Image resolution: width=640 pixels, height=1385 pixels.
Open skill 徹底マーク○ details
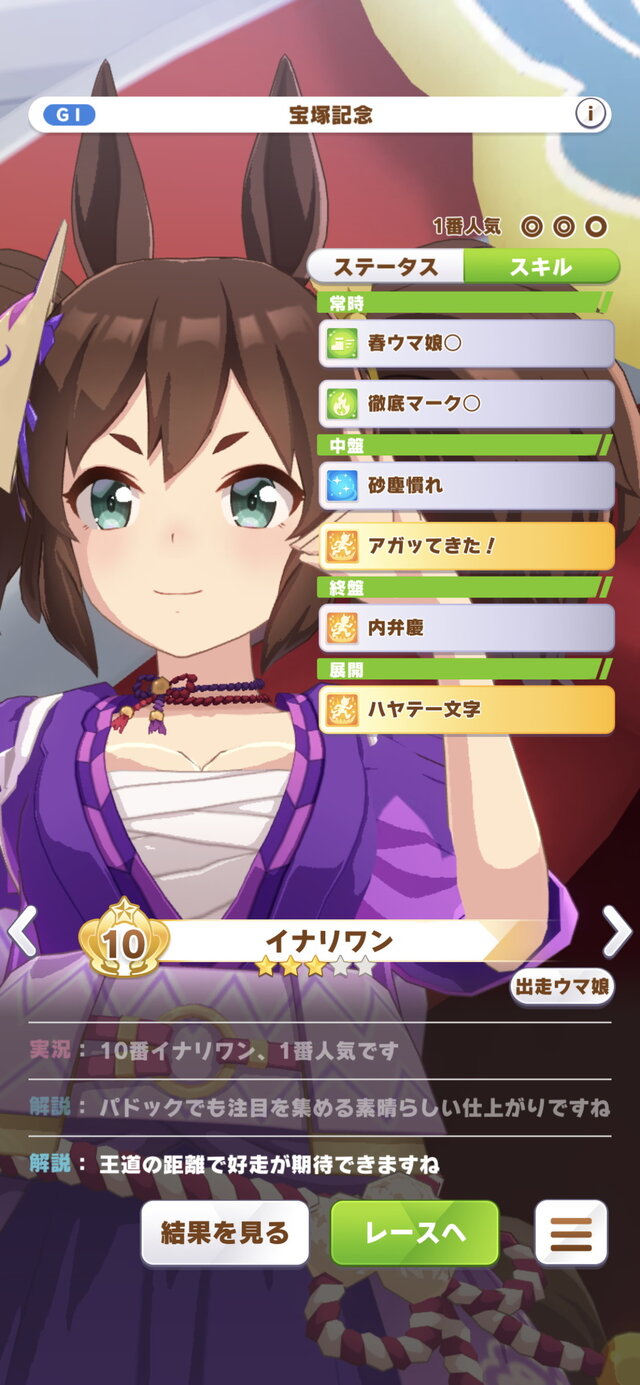click(466, 404)
